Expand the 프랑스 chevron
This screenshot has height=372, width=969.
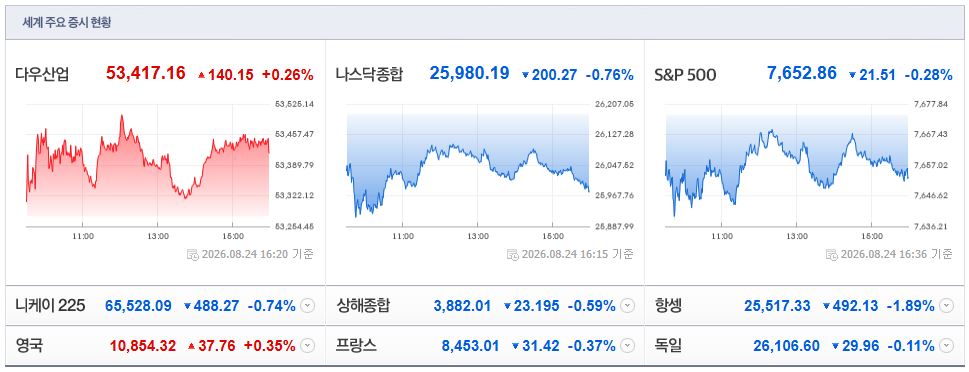point(627,346)
